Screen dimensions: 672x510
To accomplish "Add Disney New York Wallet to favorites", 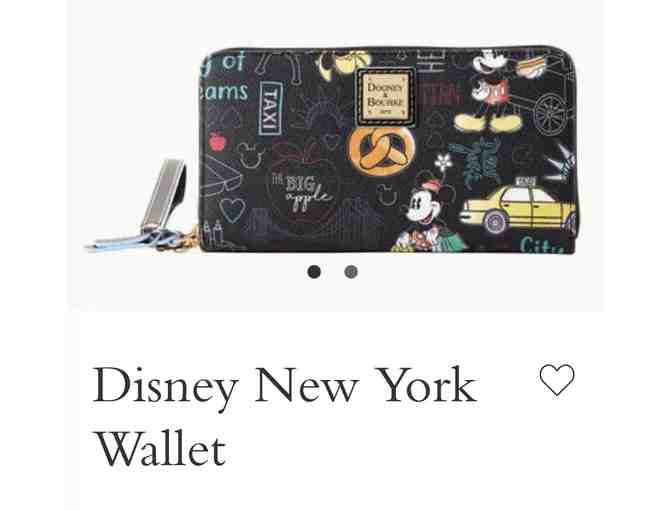I will point(556,380).
